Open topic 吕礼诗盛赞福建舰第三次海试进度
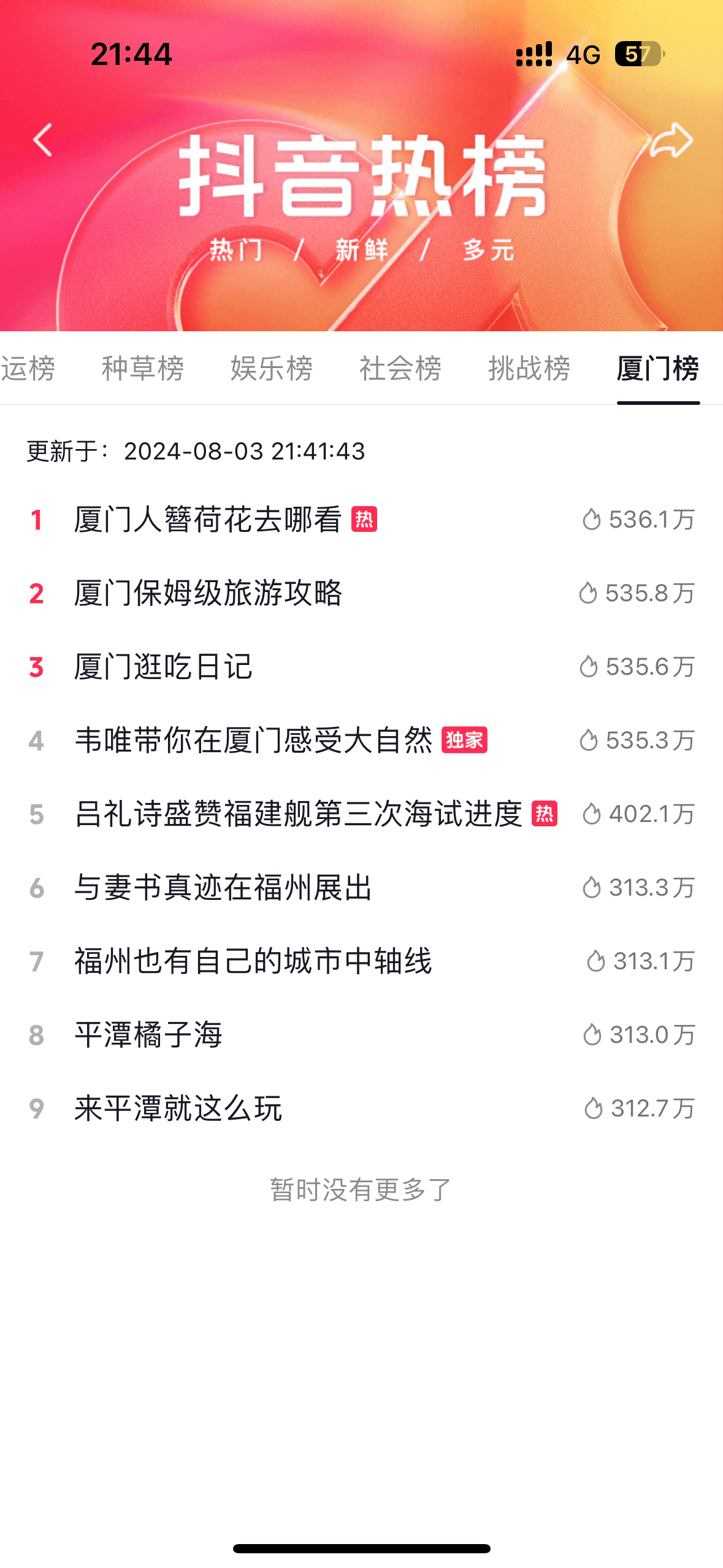The image size is (723, 1568). pyautogui.click(x=361, y=814)
